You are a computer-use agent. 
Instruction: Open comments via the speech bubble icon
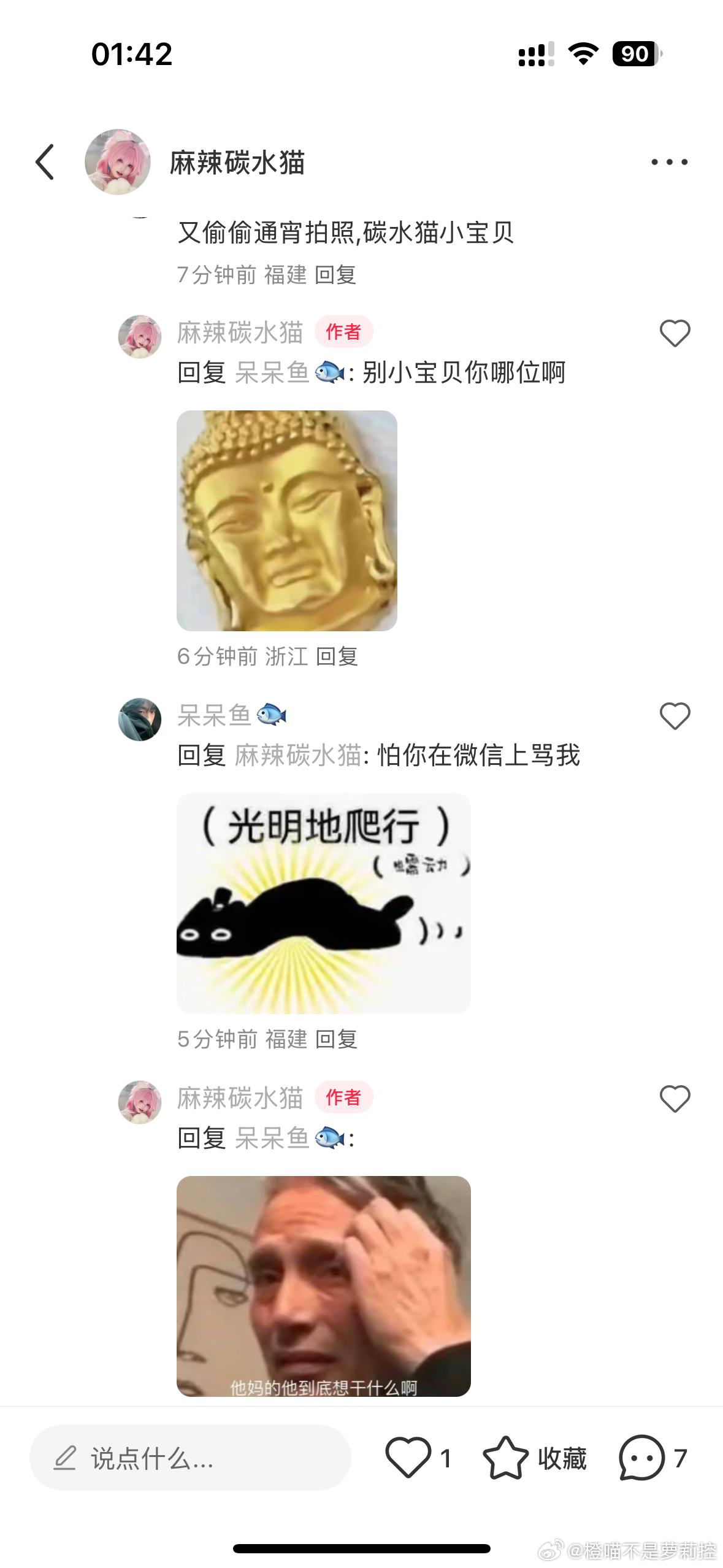pos(641,1458)
